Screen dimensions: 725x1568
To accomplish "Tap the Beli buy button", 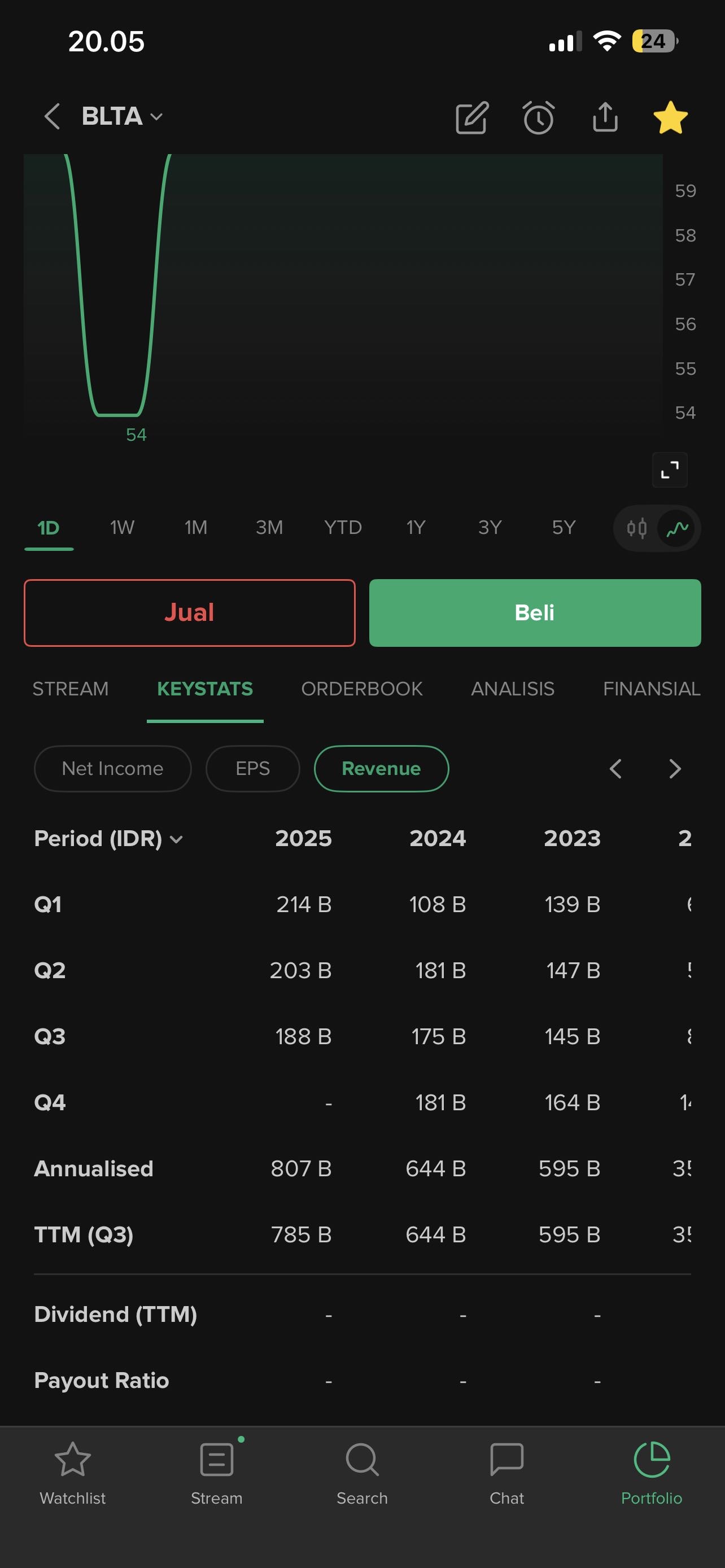I will point(535,612).
